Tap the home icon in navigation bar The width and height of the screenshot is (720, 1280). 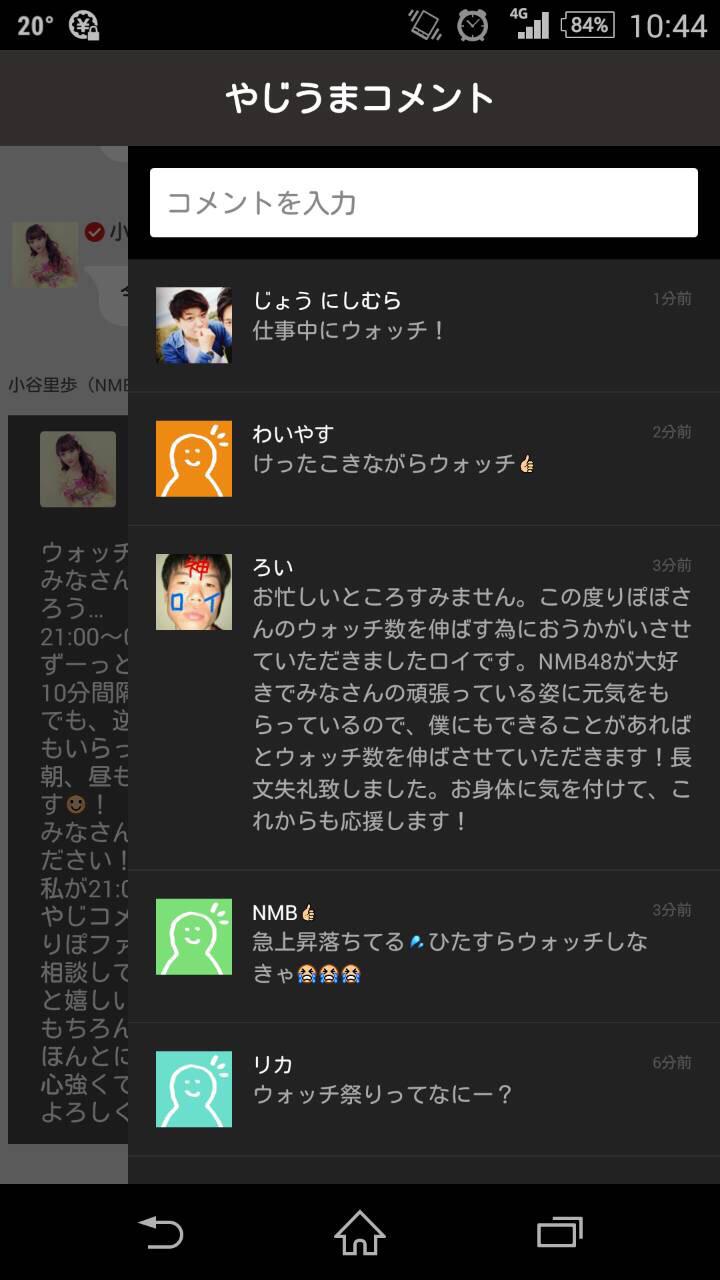click(x=360, y=1232)
